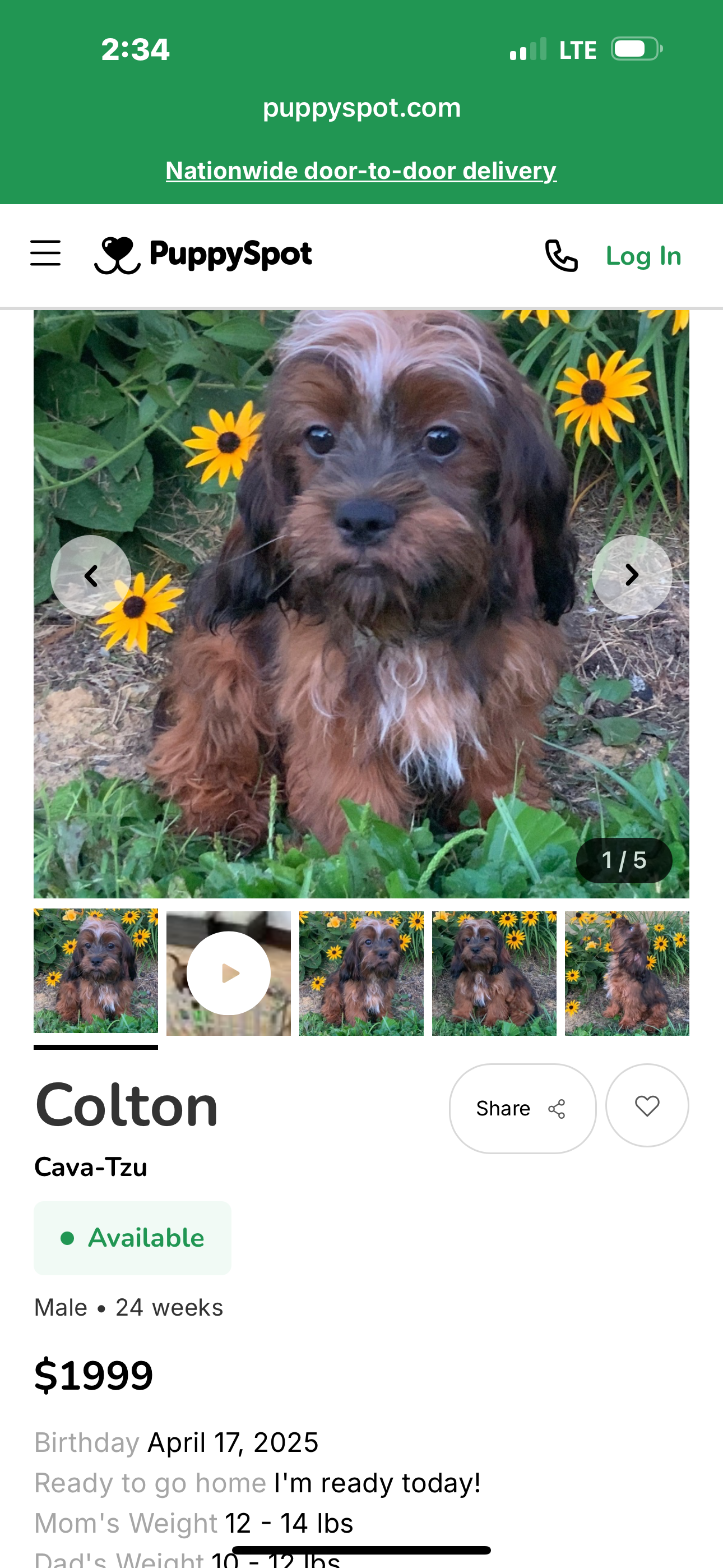Select the third photo thumbnail

point(361,972)
